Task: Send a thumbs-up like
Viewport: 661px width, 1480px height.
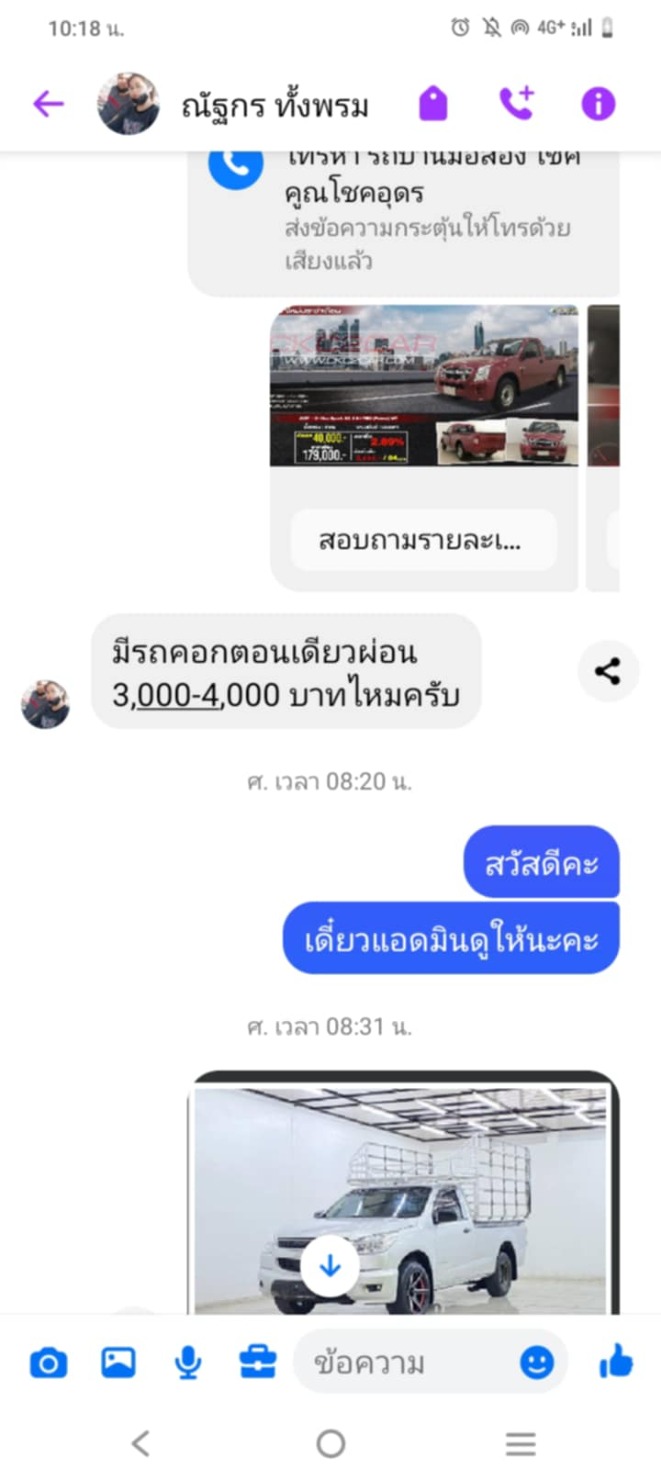Action: 616,1361
